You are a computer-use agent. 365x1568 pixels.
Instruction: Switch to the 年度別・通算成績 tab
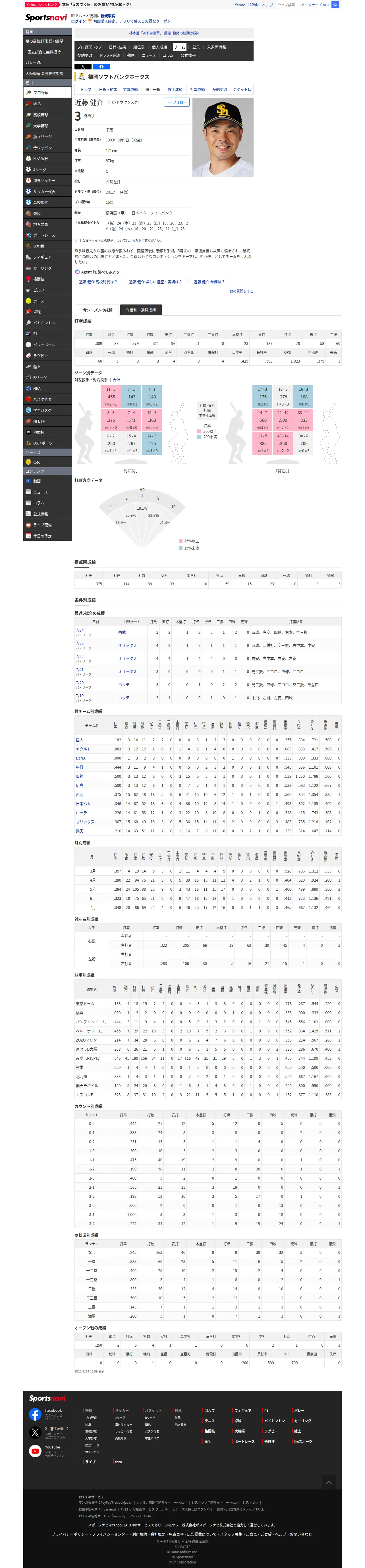coord(140,310)
